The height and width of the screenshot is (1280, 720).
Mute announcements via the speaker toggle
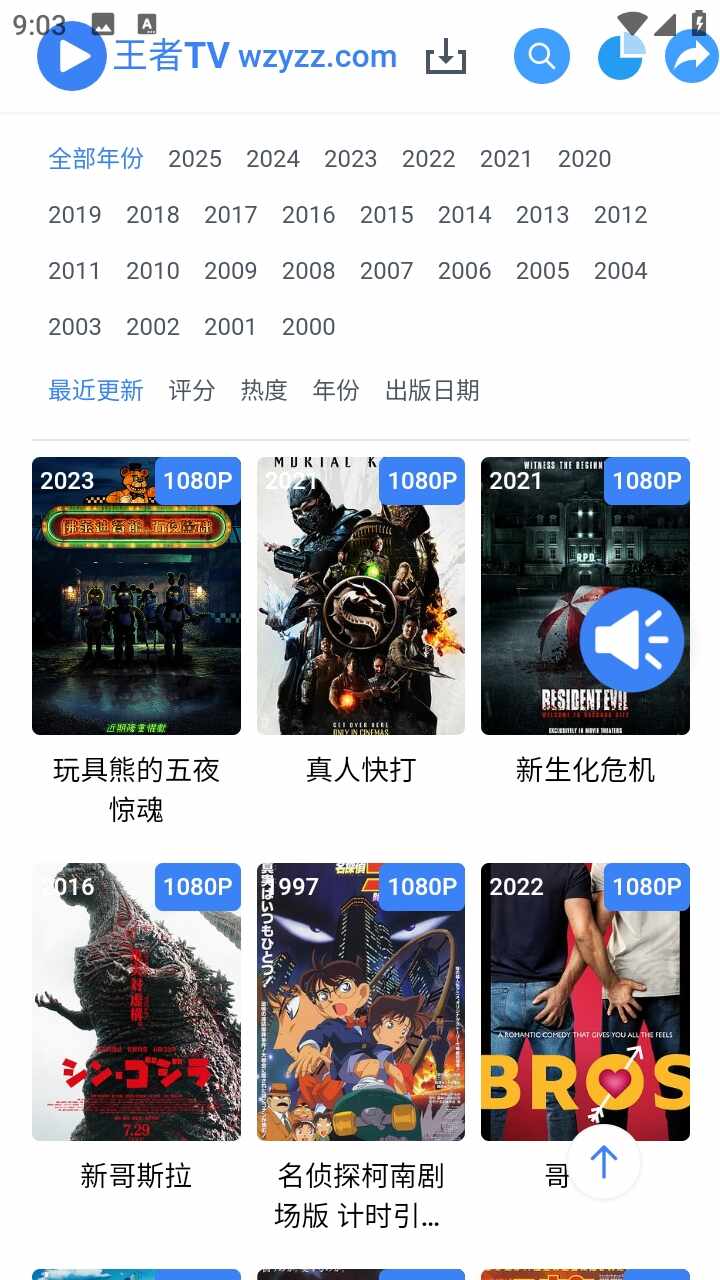click(x=631, y=639)
